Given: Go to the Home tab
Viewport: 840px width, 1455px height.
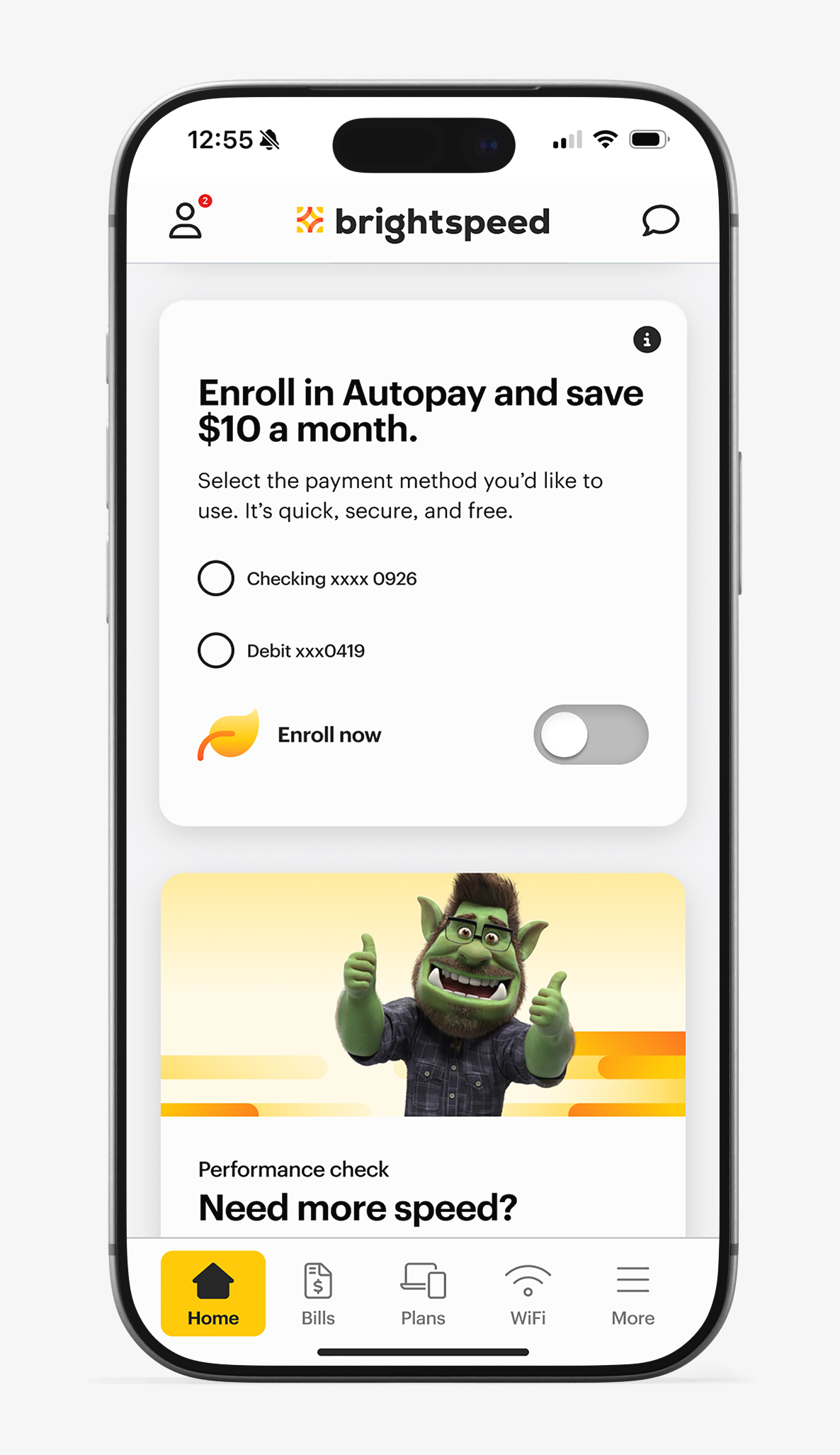Looking at the screenshot, I should 213,1293.
